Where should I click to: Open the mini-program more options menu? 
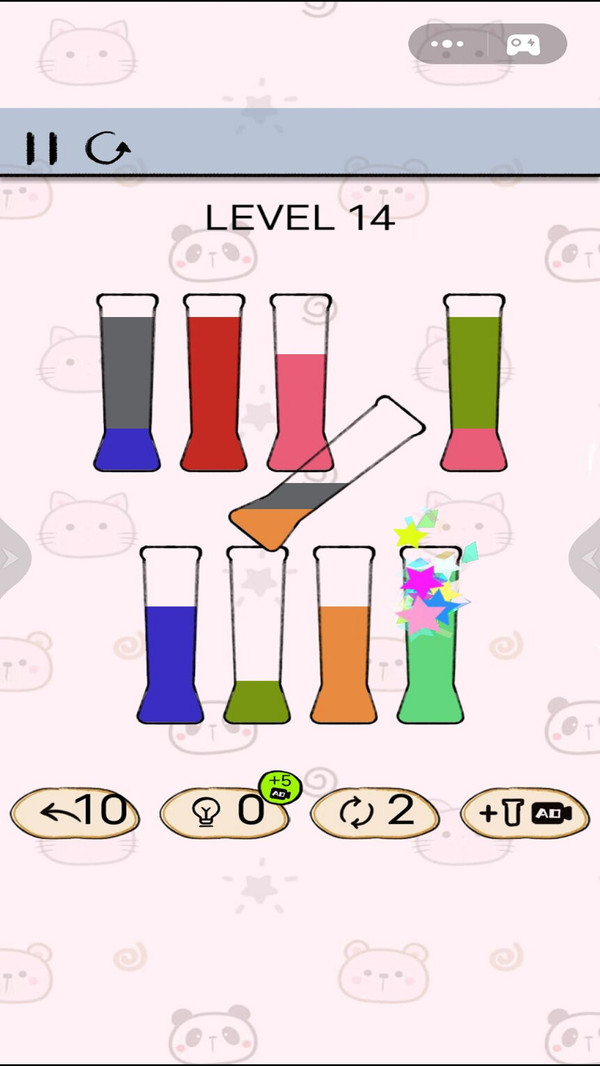[x=449, y=45]
